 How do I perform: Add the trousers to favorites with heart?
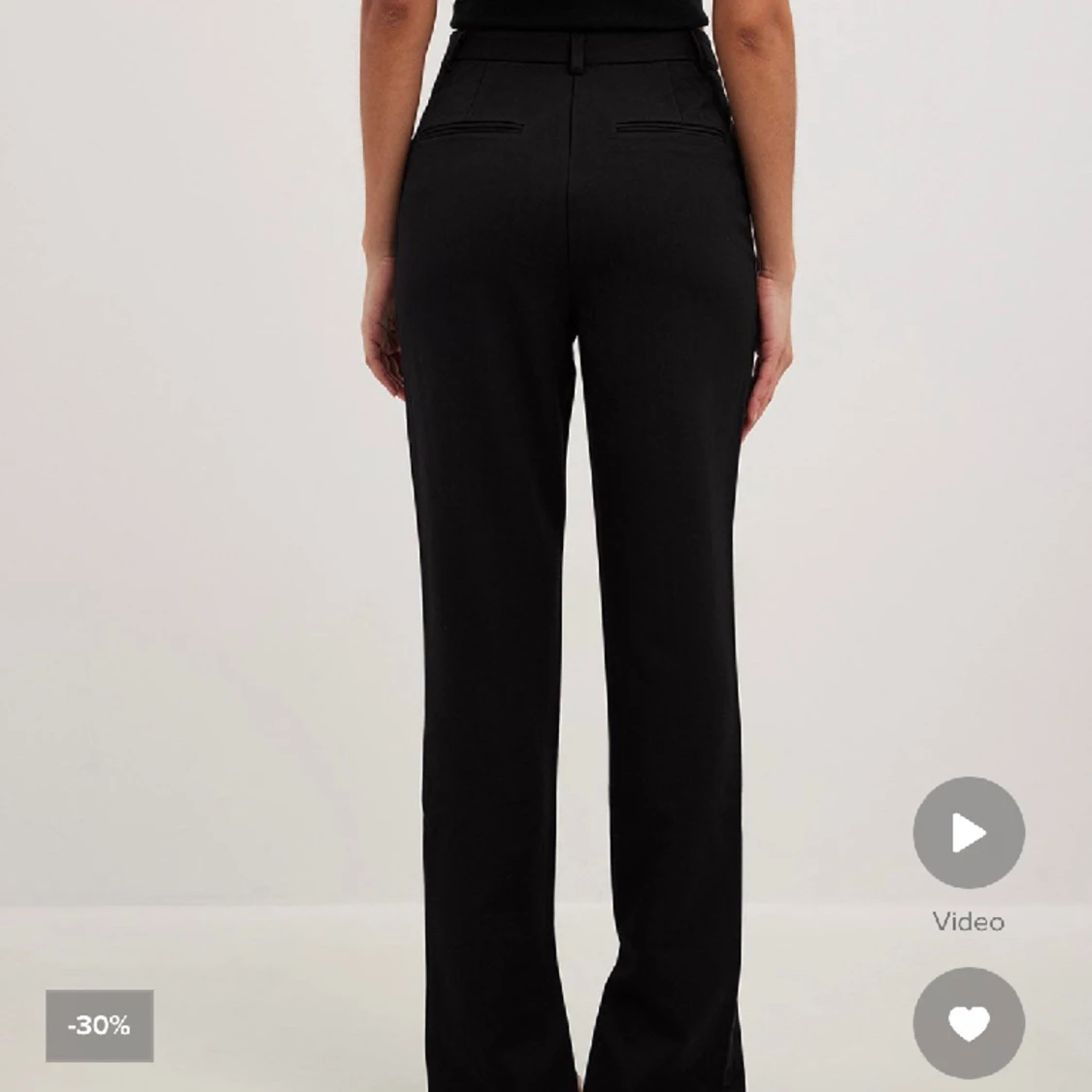click(x=968, y=1022)
